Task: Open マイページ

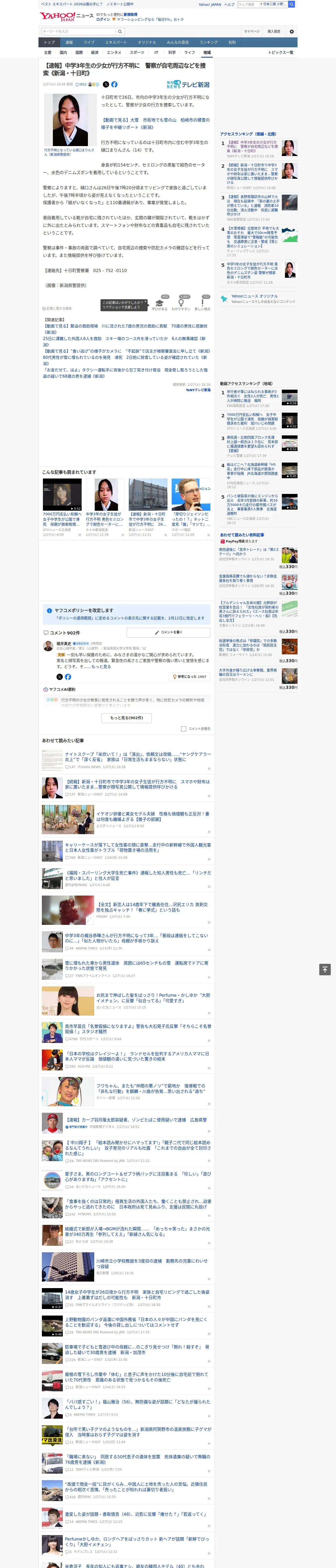Action: pos(252,31)
